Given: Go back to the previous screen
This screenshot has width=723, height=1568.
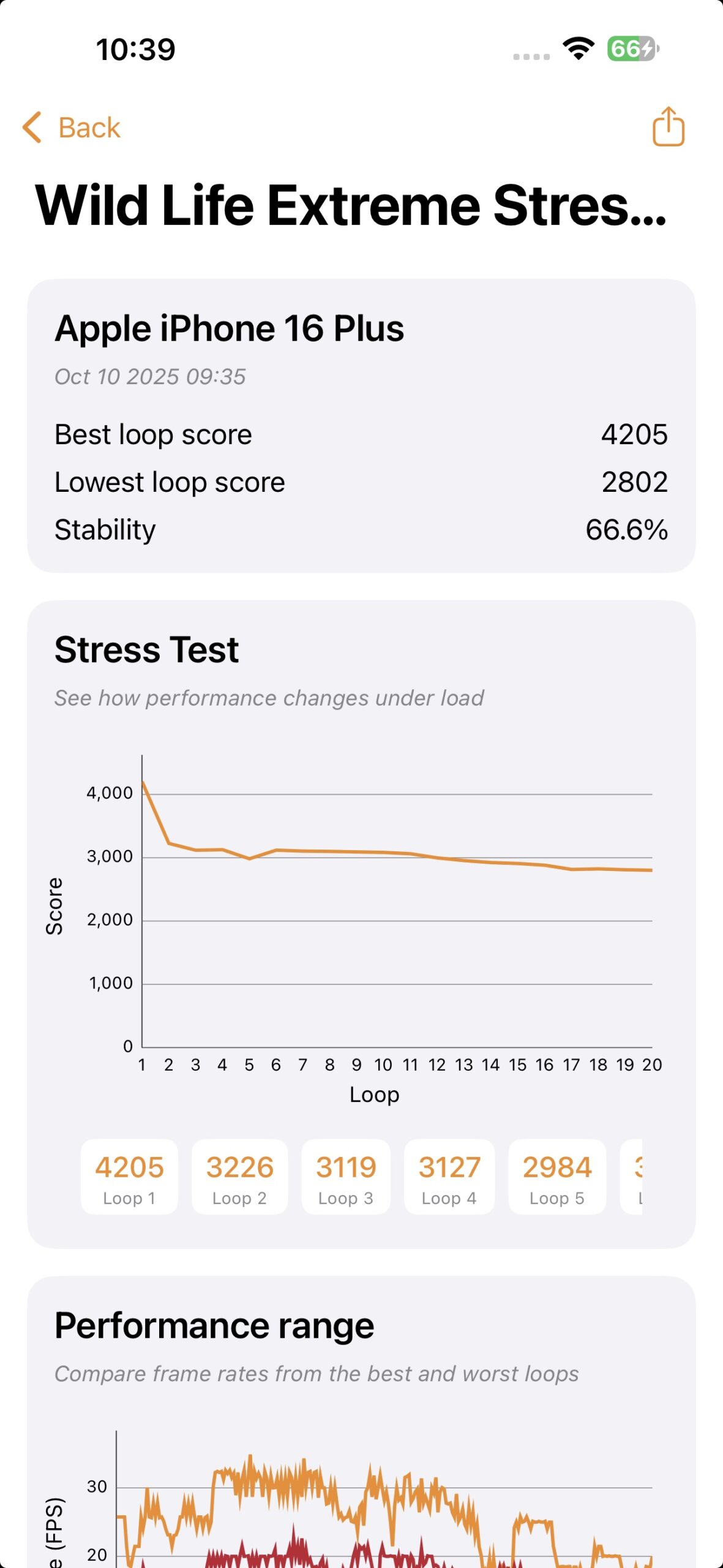Looking at the screenshot, I should point(72,127).
